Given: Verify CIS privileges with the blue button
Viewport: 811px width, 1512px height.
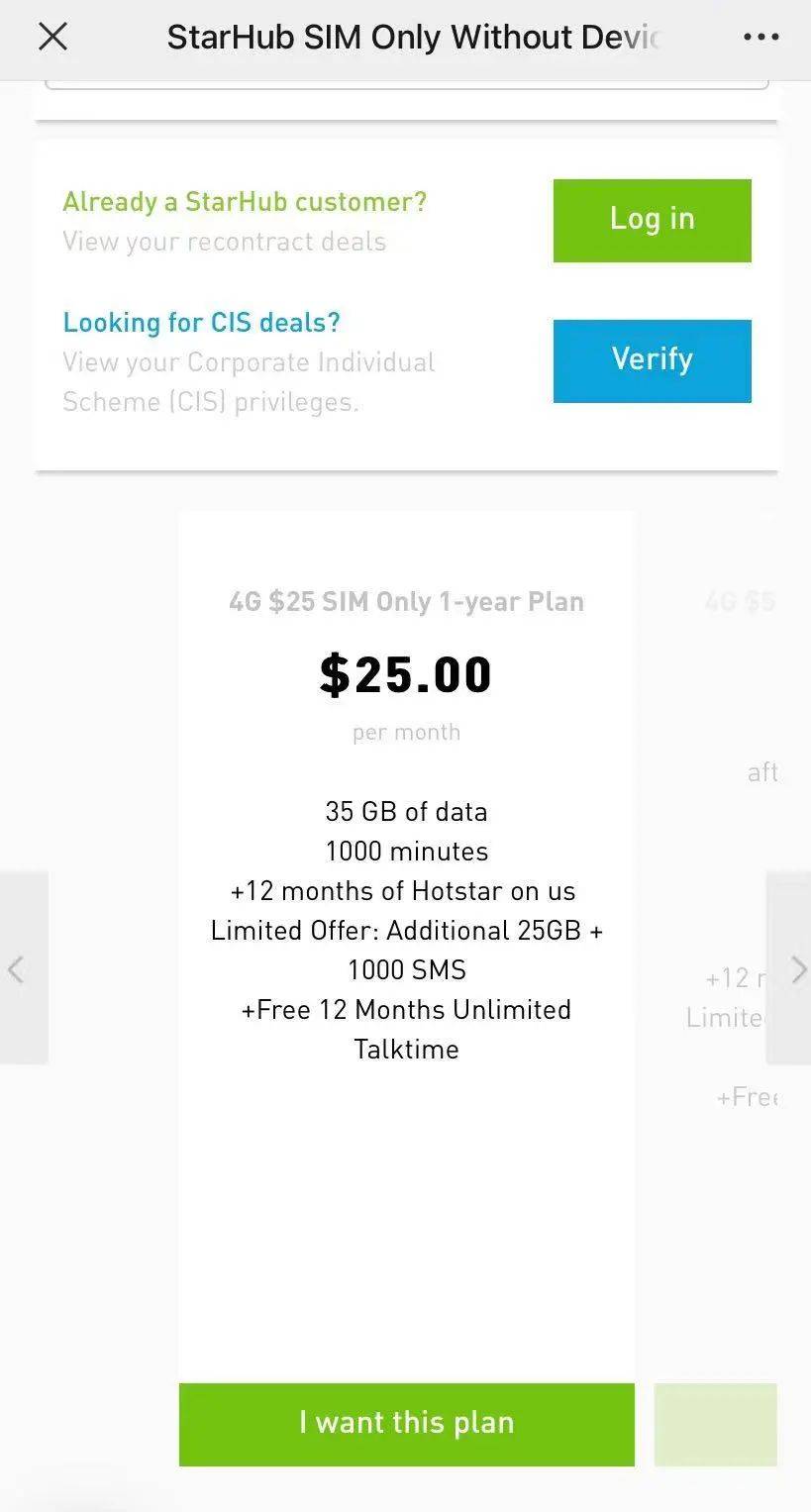Looking at the screenshot, I should click(x=652, y=360).
